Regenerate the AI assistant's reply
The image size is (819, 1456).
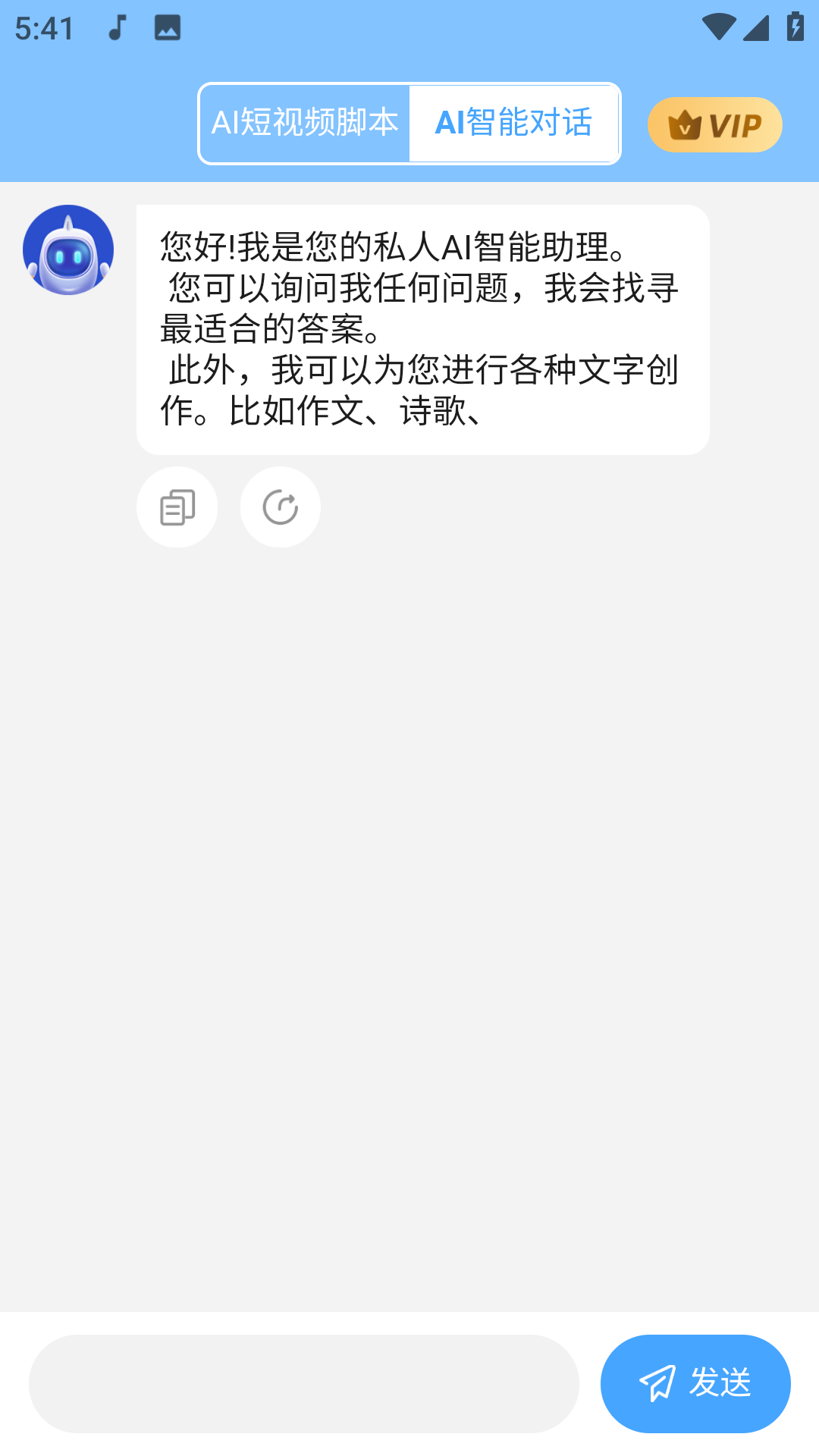coord(280,507)
